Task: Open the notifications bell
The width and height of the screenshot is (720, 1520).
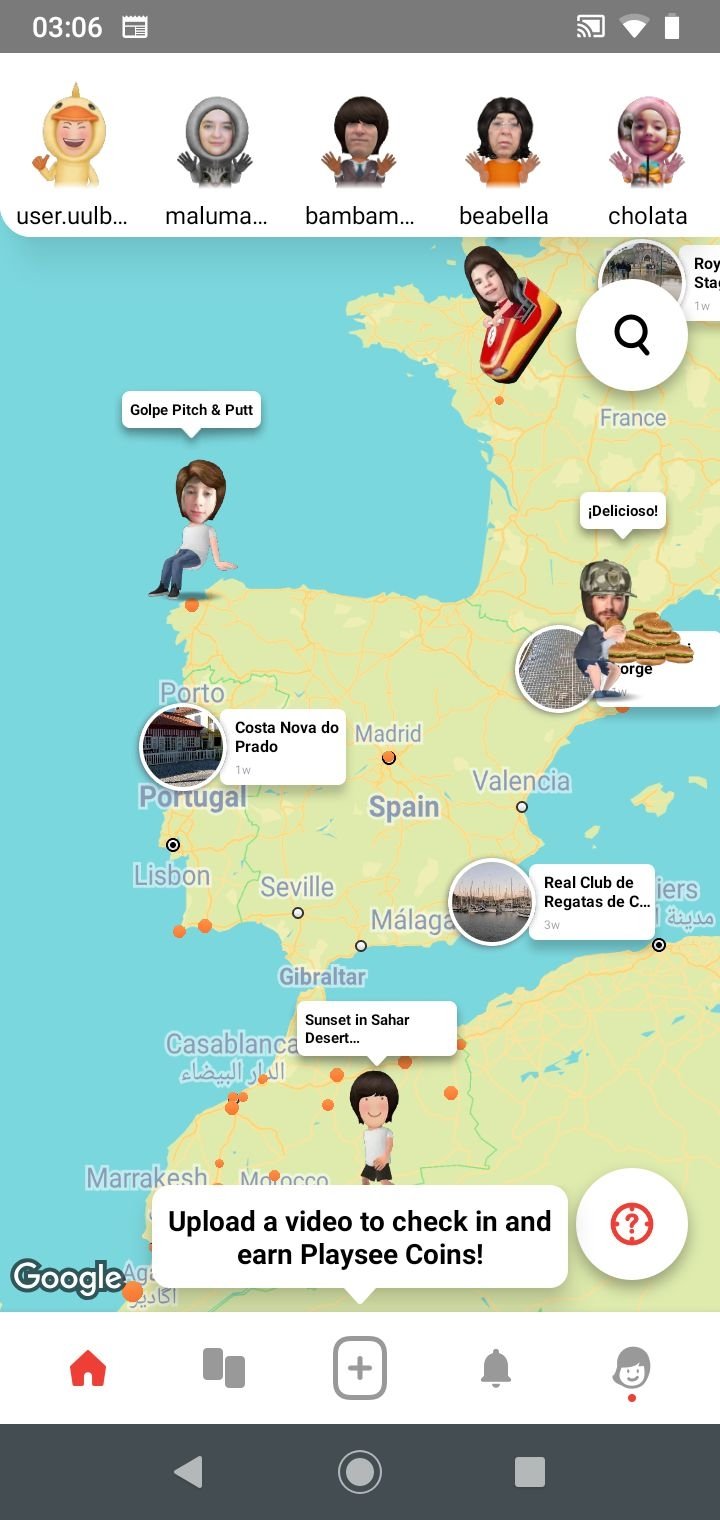Action: (x=496, y=1367)
